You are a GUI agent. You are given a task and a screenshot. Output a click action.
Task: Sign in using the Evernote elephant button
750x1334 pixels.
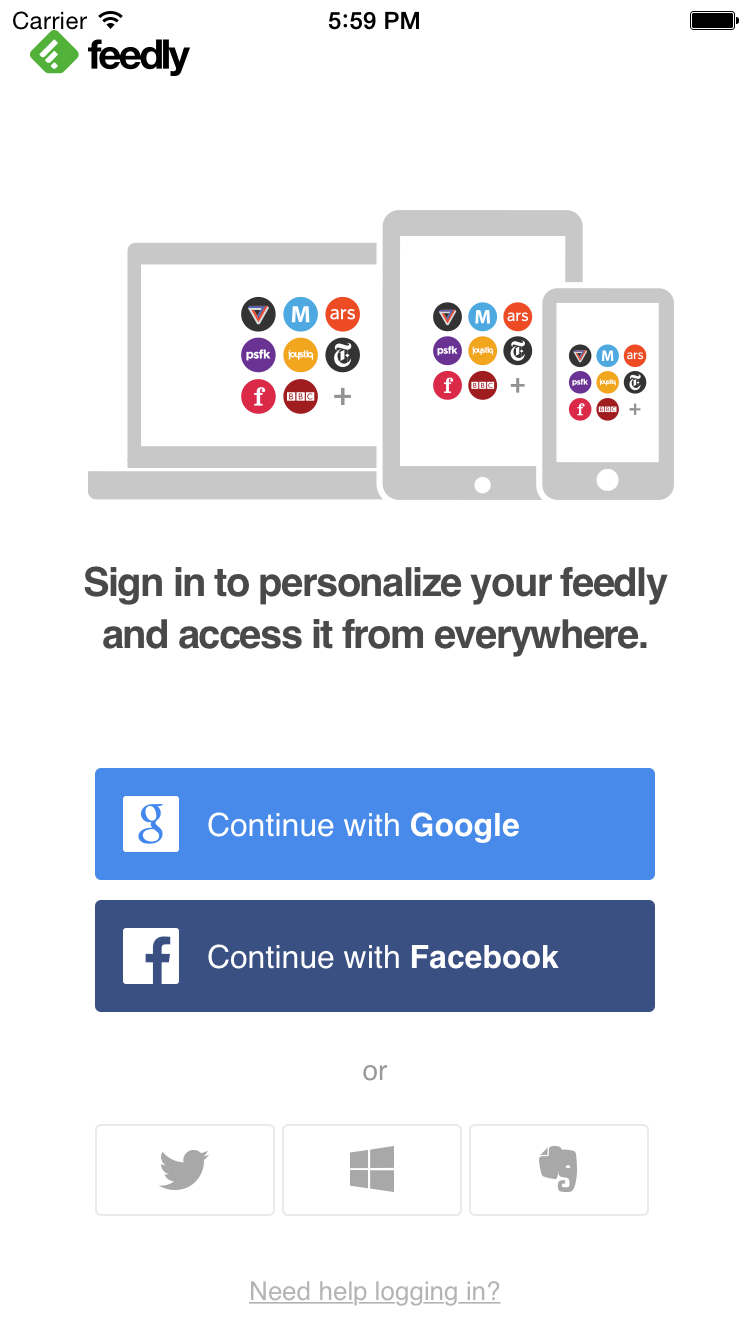559,1169
